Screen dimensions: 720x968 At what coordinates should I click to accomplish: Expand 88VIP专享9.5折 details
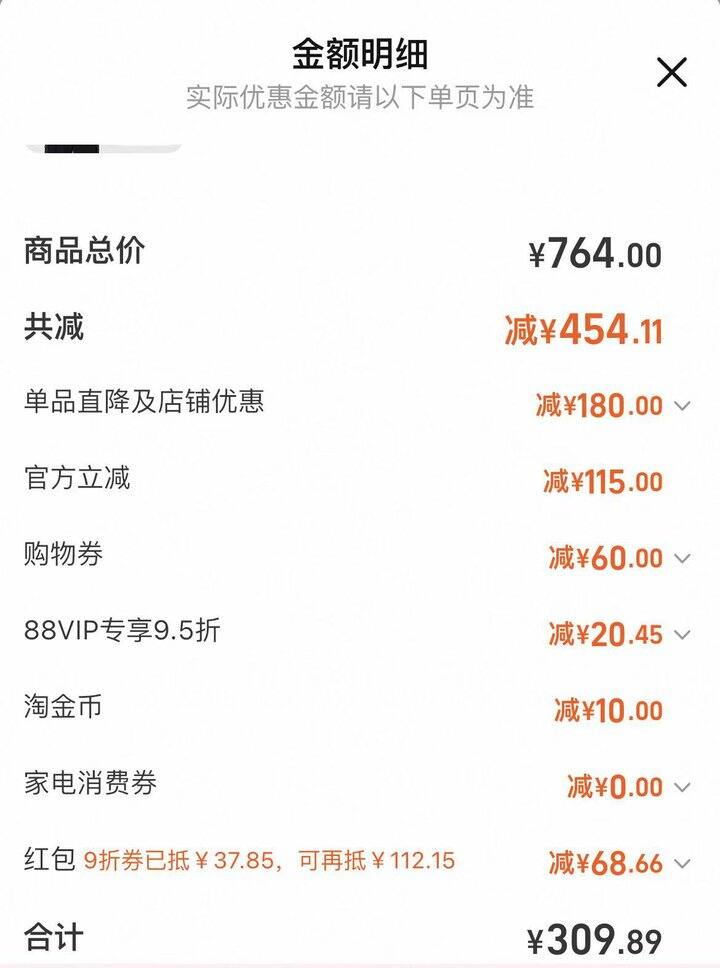click(x=682, y=634)
